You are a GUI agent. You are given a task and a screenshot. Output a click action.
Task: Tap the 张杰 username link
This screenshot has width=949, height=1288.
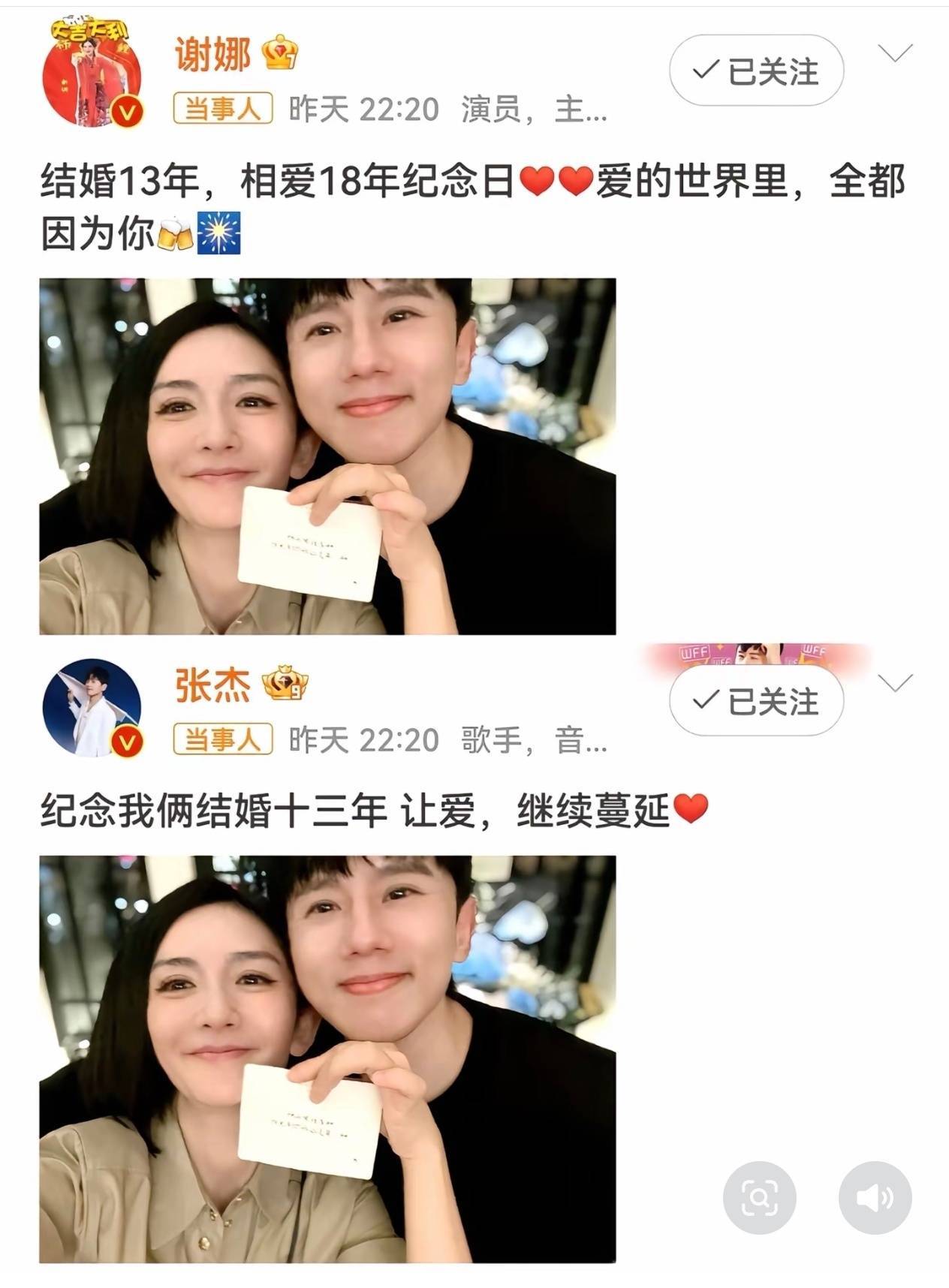coord(212,685)
